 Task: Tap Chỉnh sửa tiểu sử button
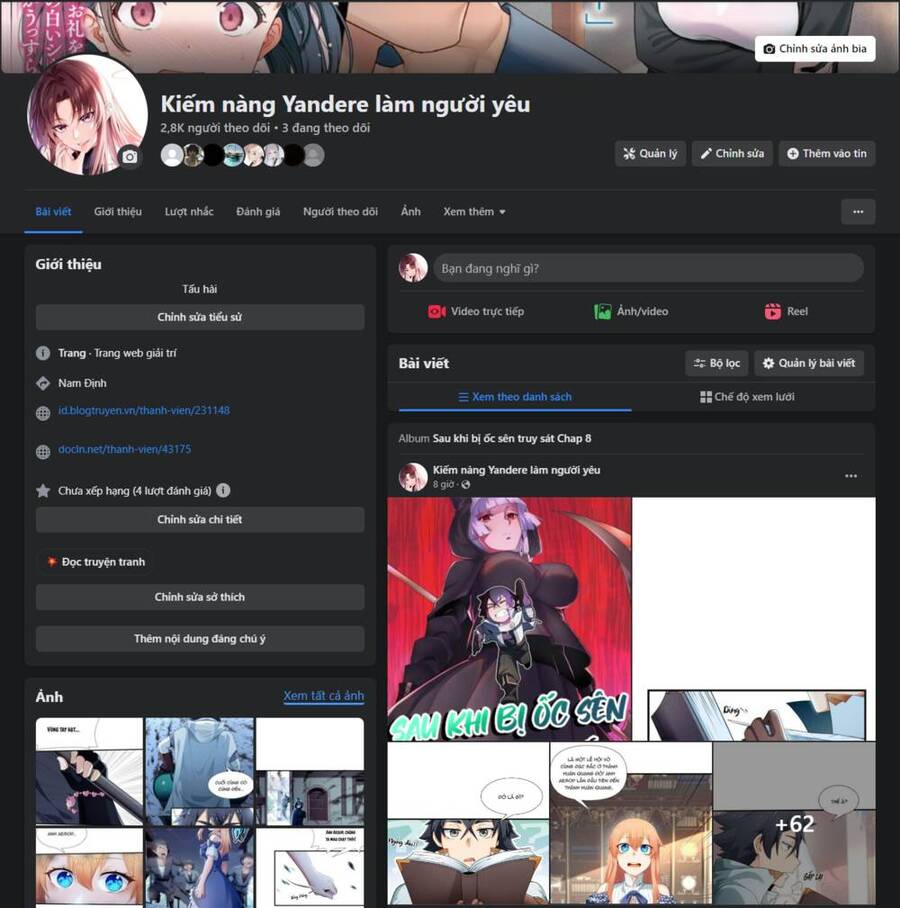[x=200, y=317]
